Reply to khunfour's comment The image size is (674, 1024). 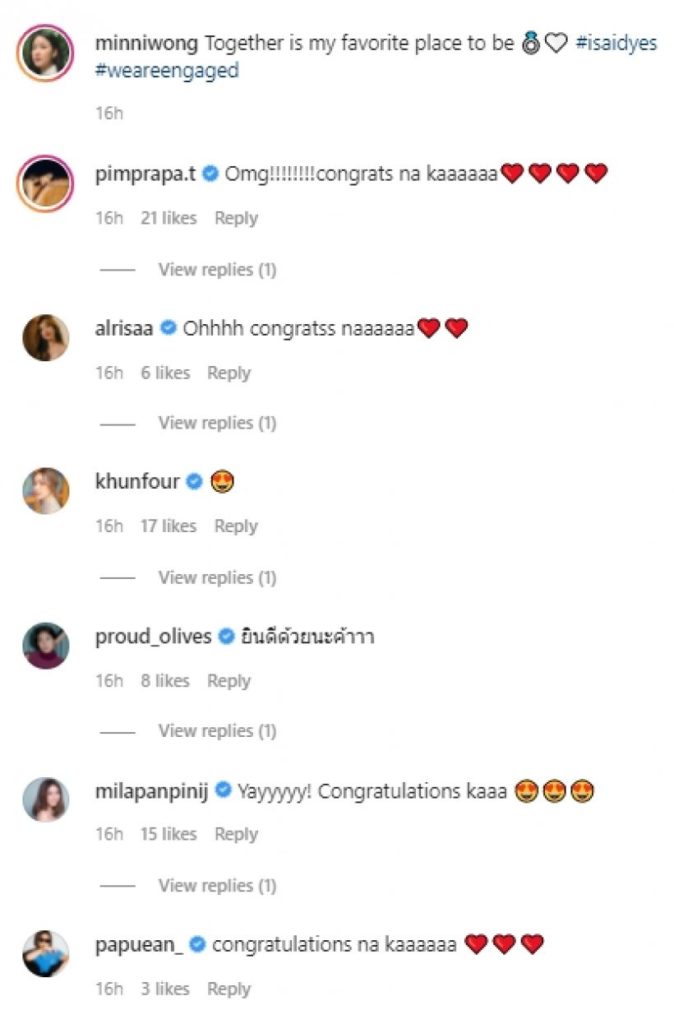coord(236,526)
